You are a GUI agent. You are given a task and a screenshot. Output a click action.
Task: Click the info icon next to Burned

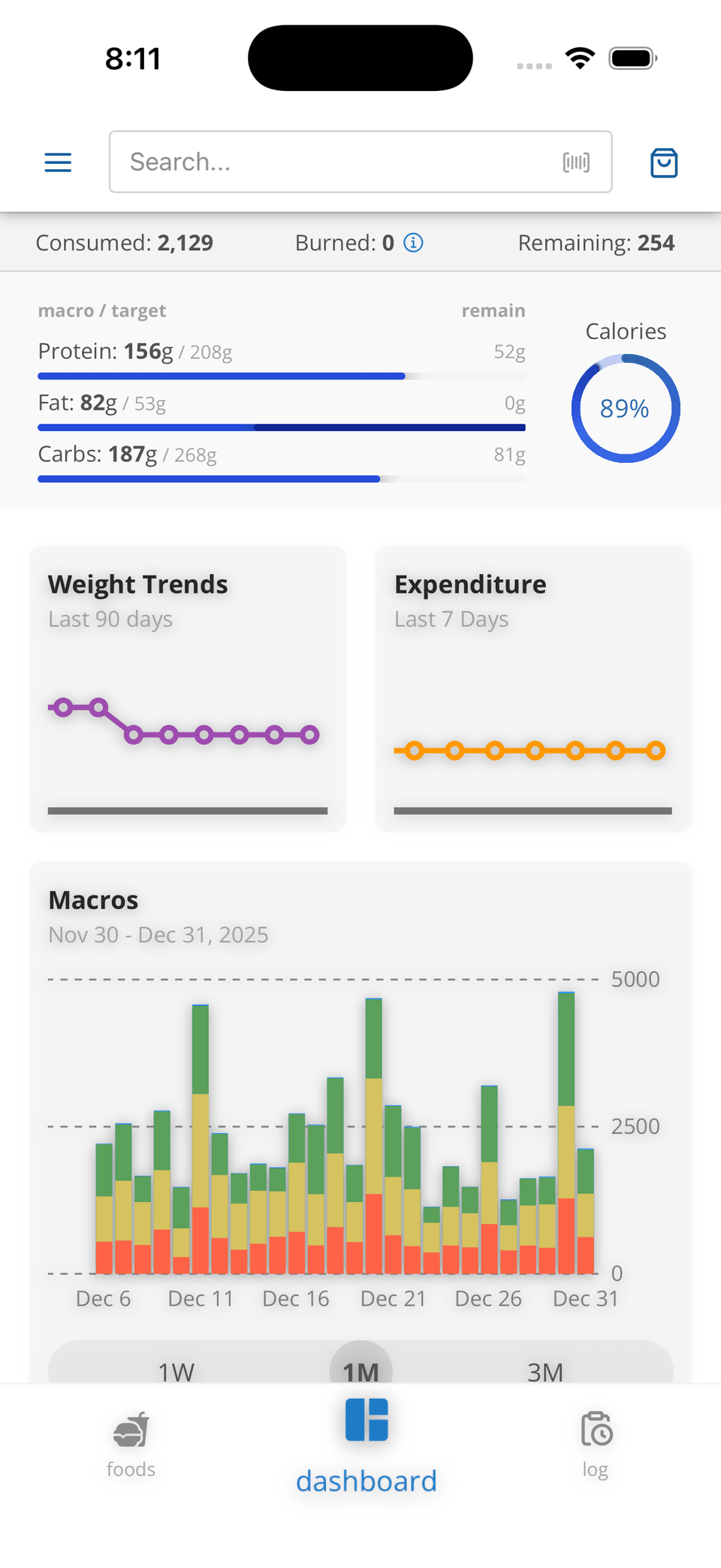tap(412, 243)
